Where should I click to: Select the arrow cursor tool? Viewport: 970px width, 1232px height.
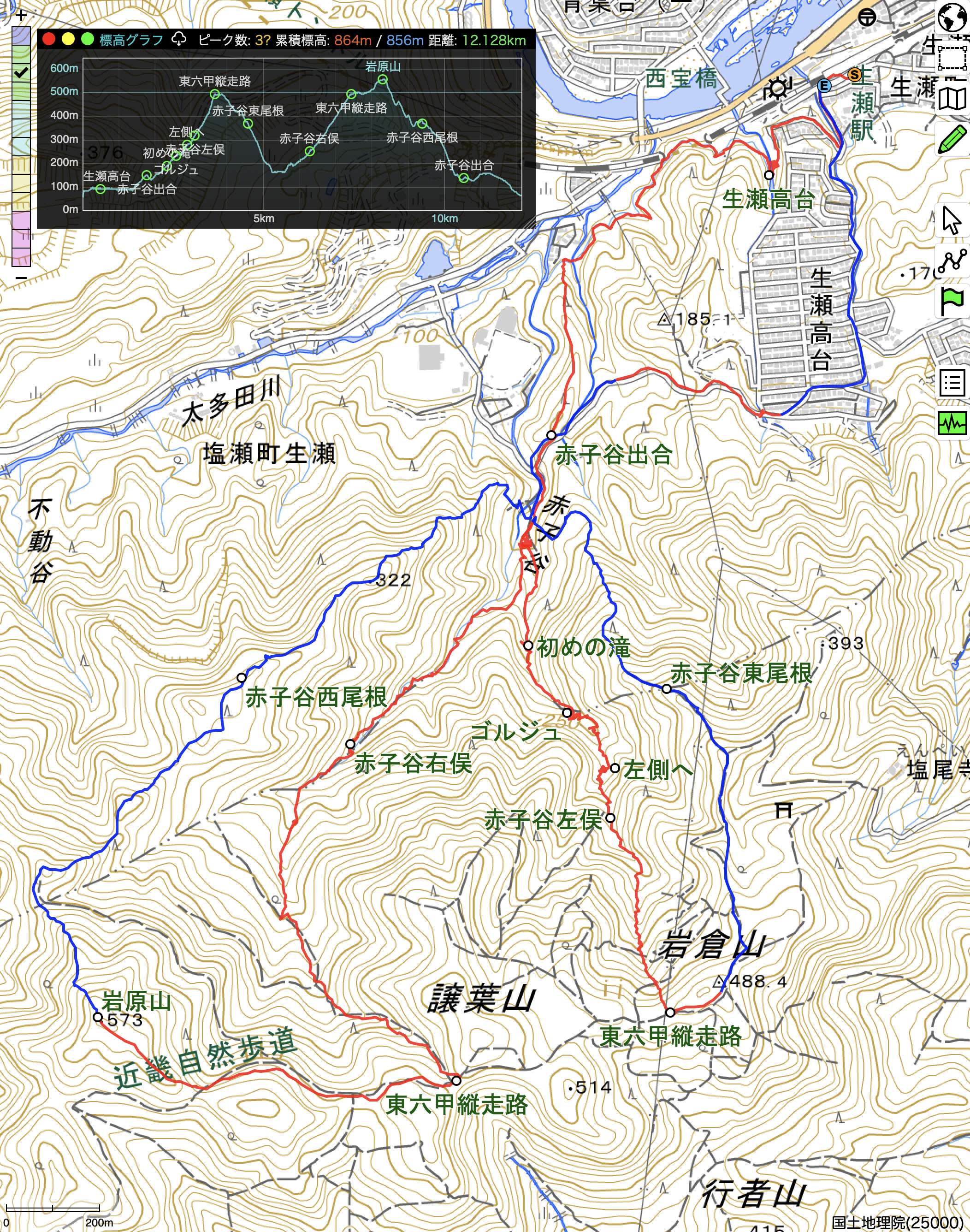(952, 220)
